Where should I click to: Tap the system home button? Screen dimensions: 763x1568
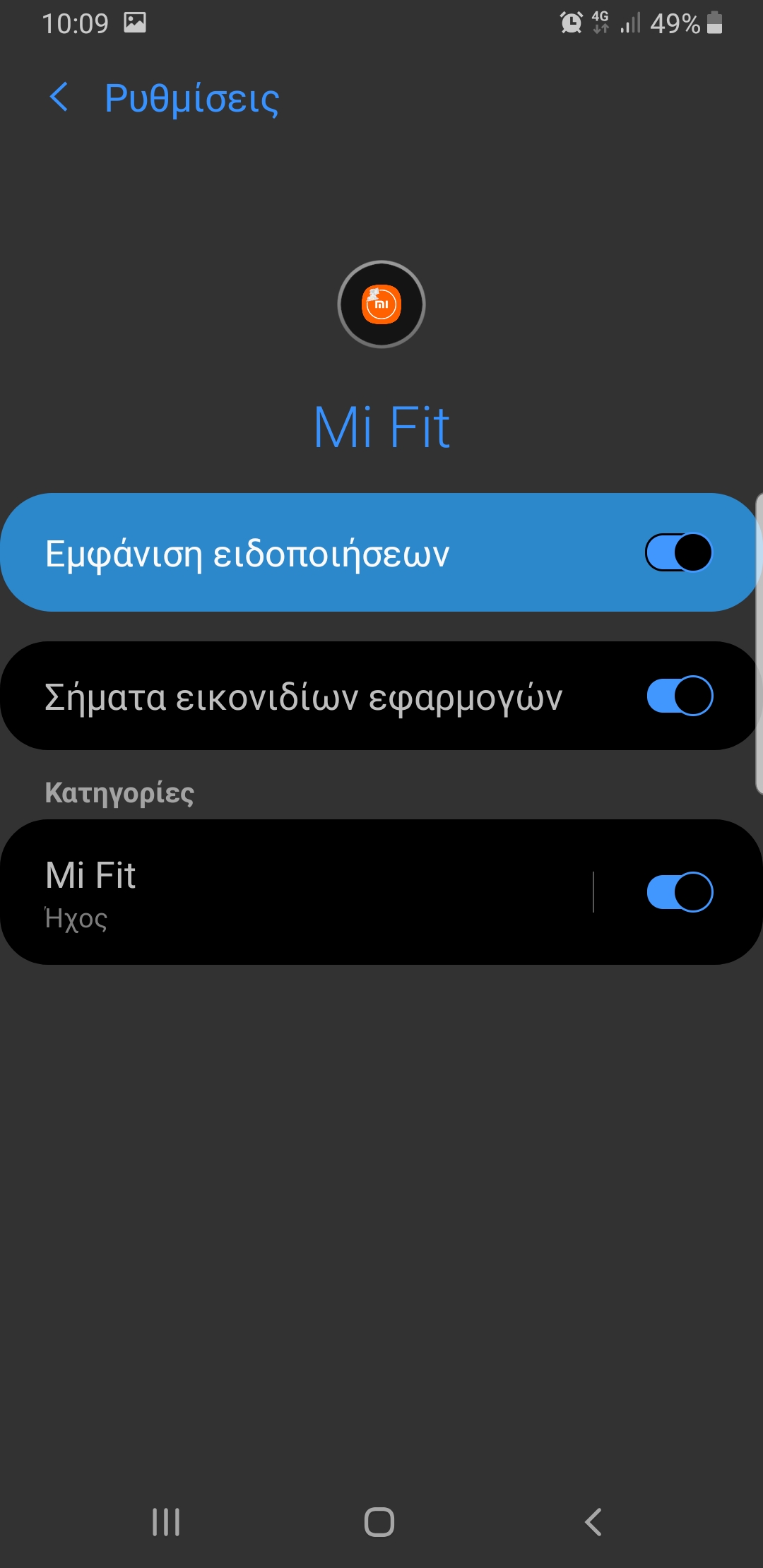pyautogui.click(x=379, y=1521)
